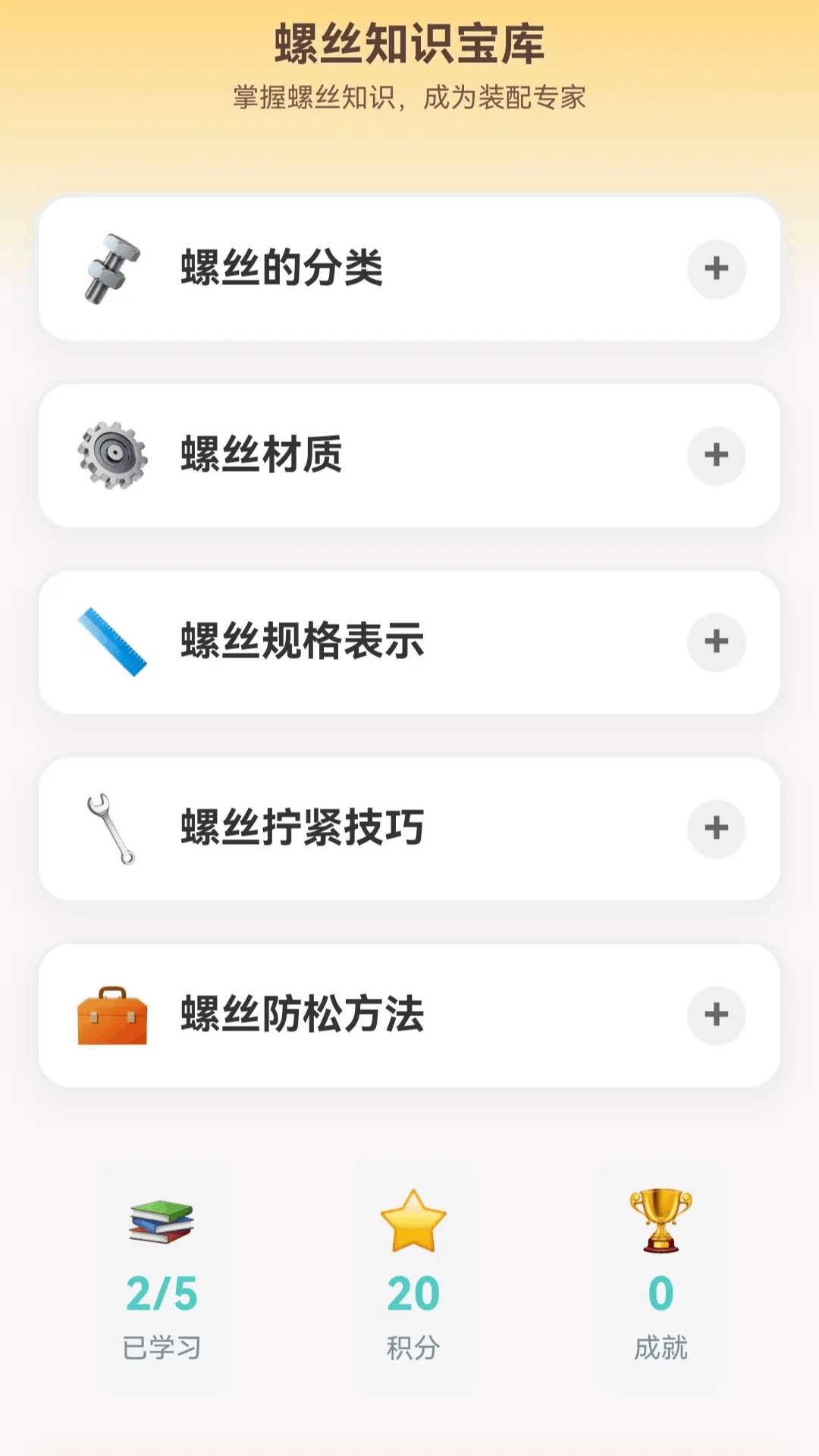Click the 螺丝知识宝库 title
Viewport: 819px width, 1456px height.
click(409, 38)
